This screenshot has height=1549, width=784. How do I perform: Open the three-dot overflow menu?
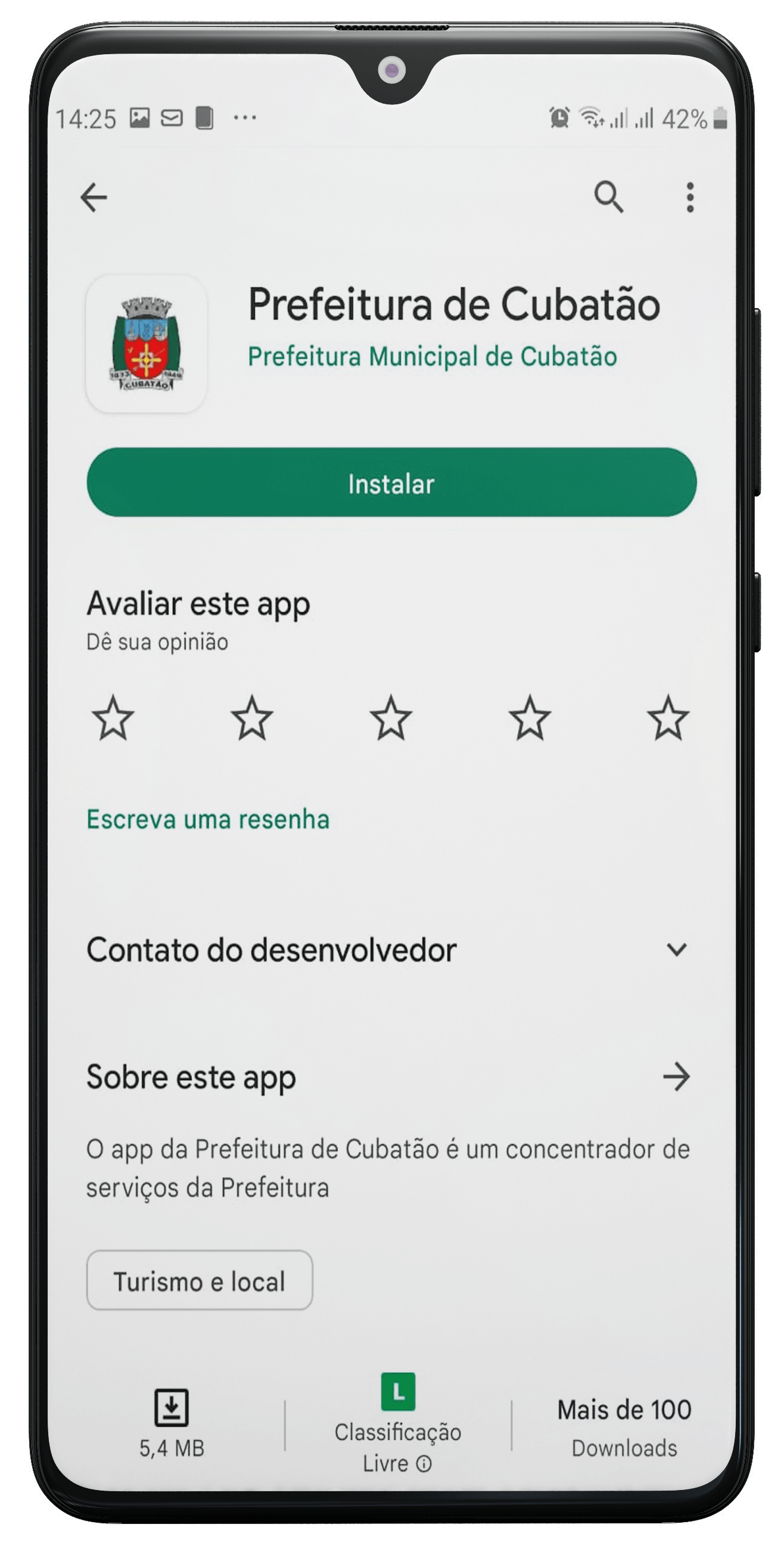pyautogui.click(x=690, y=198)
